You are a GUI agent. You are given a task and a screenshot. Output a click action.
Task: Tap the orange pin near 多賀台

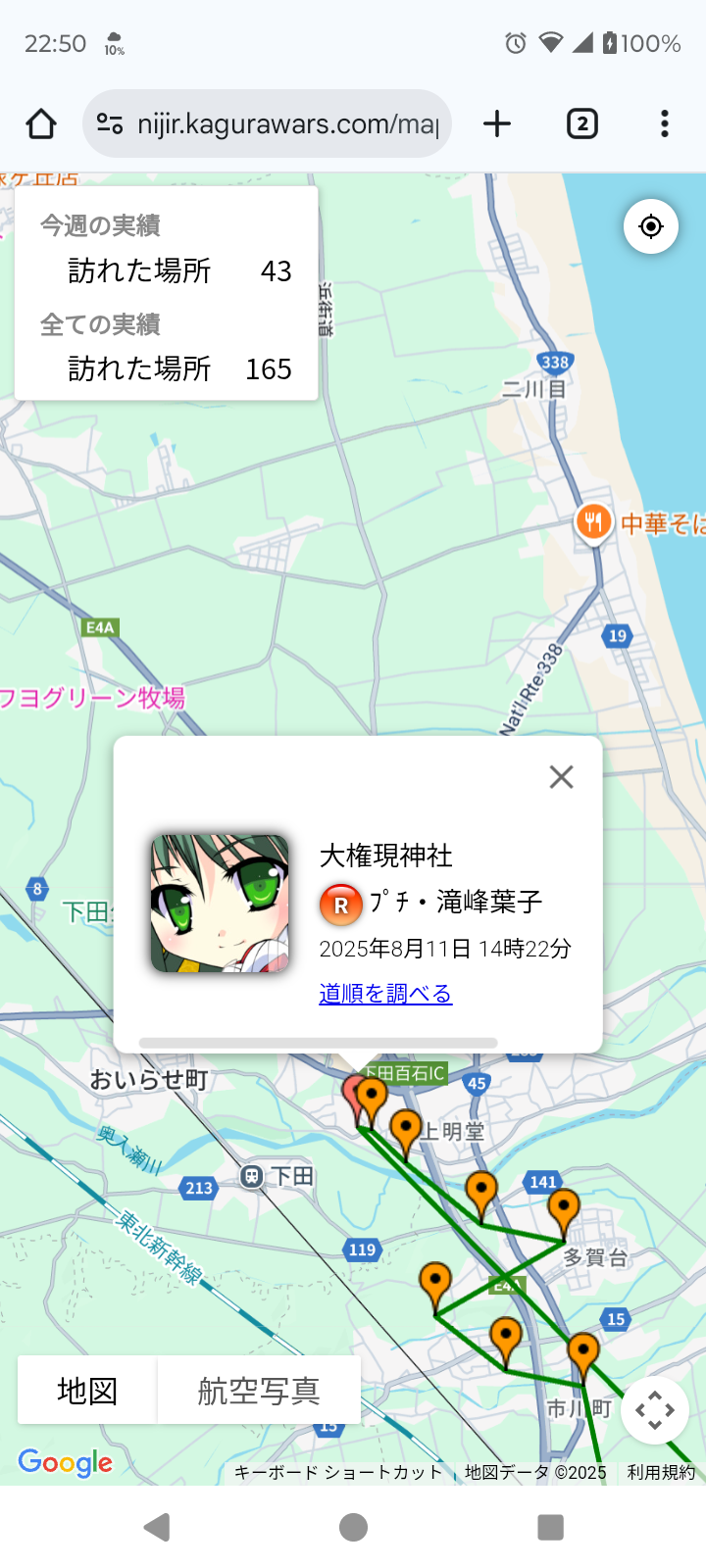564,1209
